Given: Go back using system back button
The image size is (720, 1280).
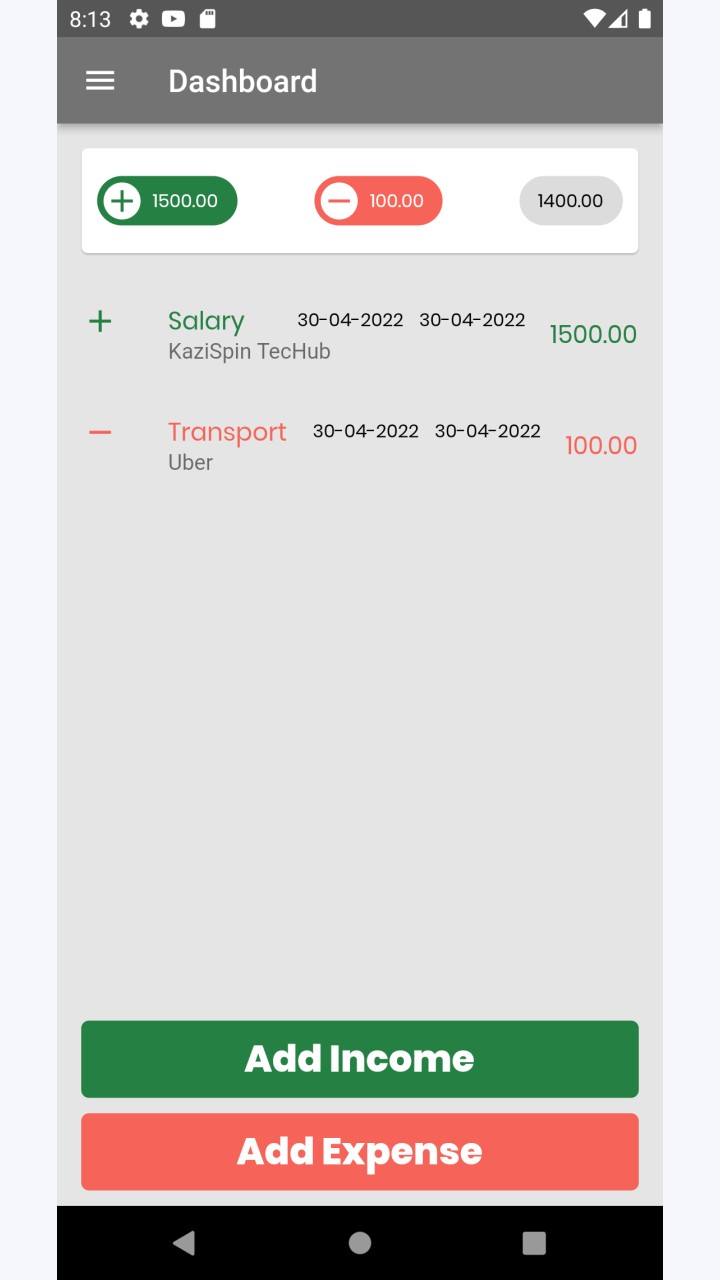Looking at the screenshot, I should click(x=184, y=1243).
